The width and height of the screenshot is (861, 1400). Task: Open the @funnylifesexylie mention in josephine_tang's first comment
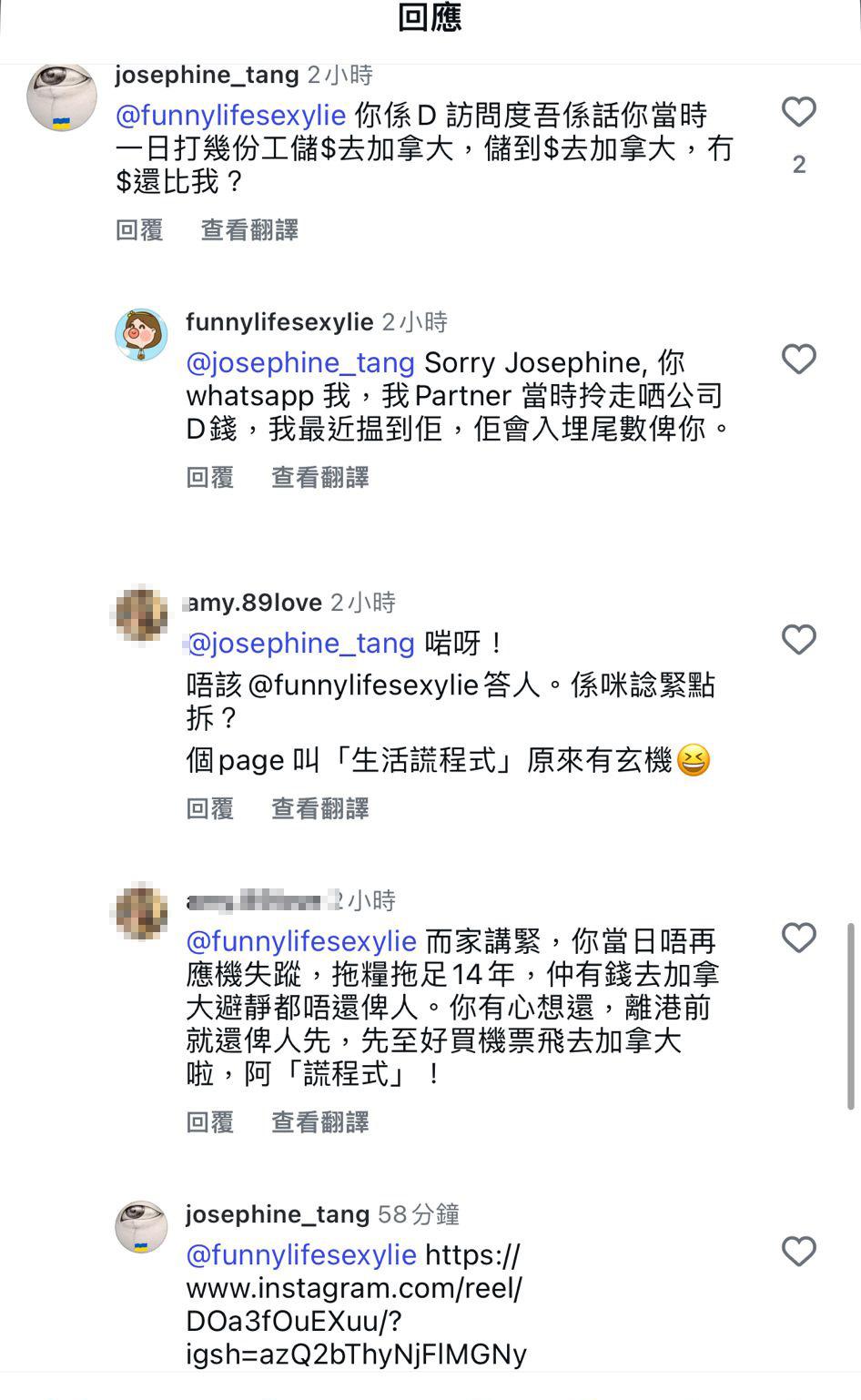231,116
